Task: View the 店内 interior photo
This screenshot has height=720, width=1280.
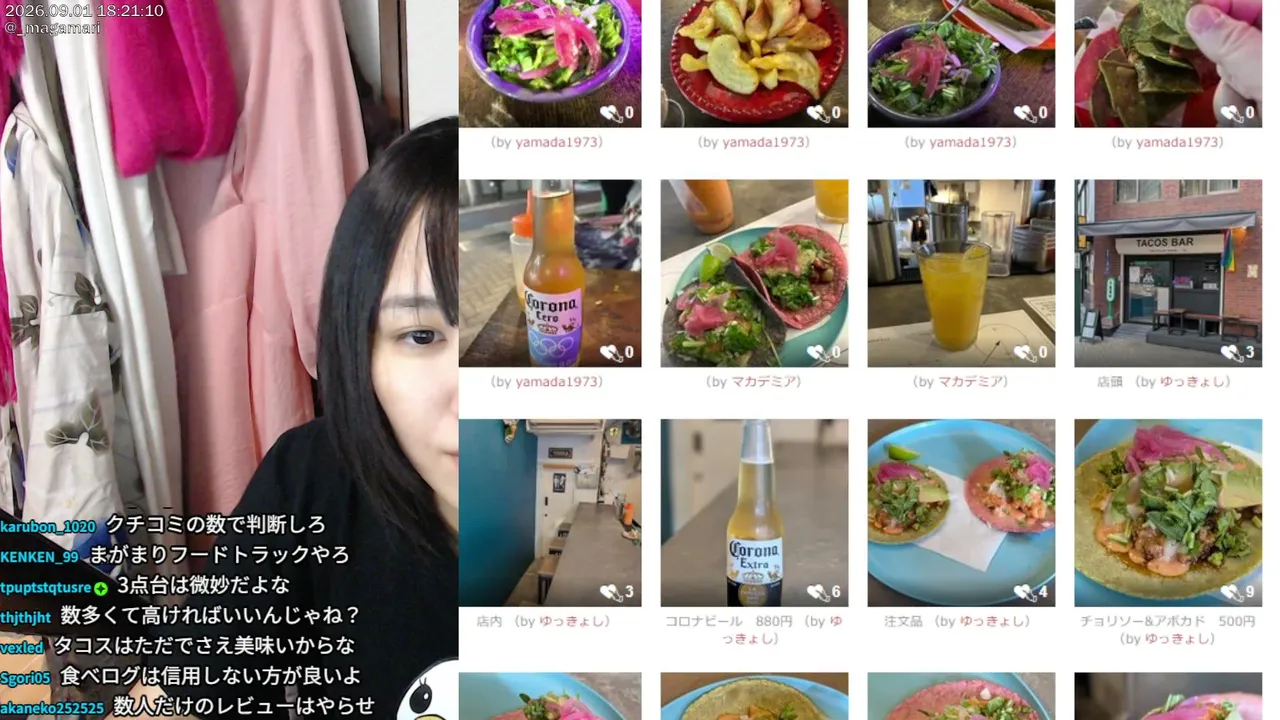Action: tap(550, 512)
